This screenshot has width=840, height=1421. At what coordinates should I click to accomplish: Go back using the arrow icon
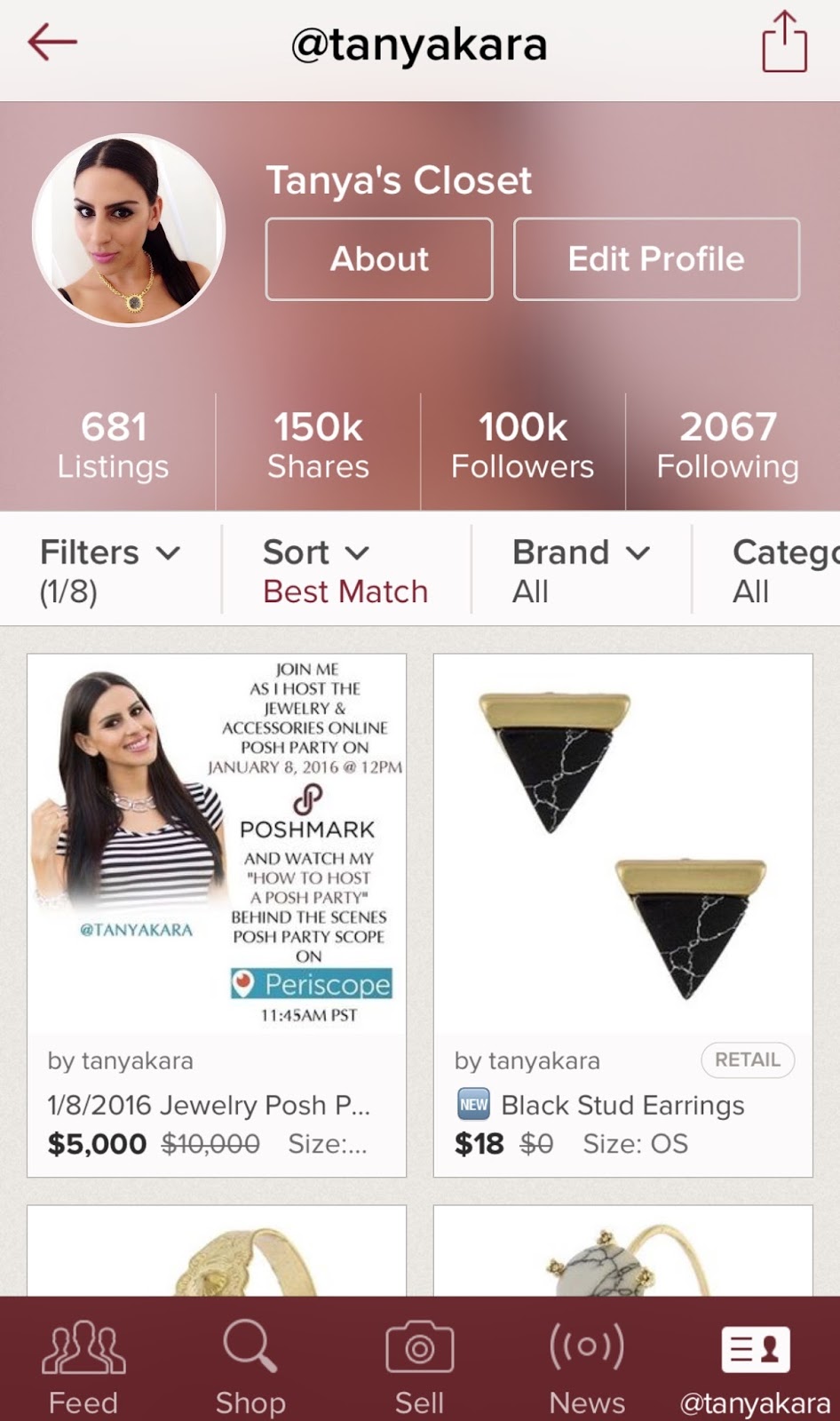pyautogui.click(x=52, y=42)
